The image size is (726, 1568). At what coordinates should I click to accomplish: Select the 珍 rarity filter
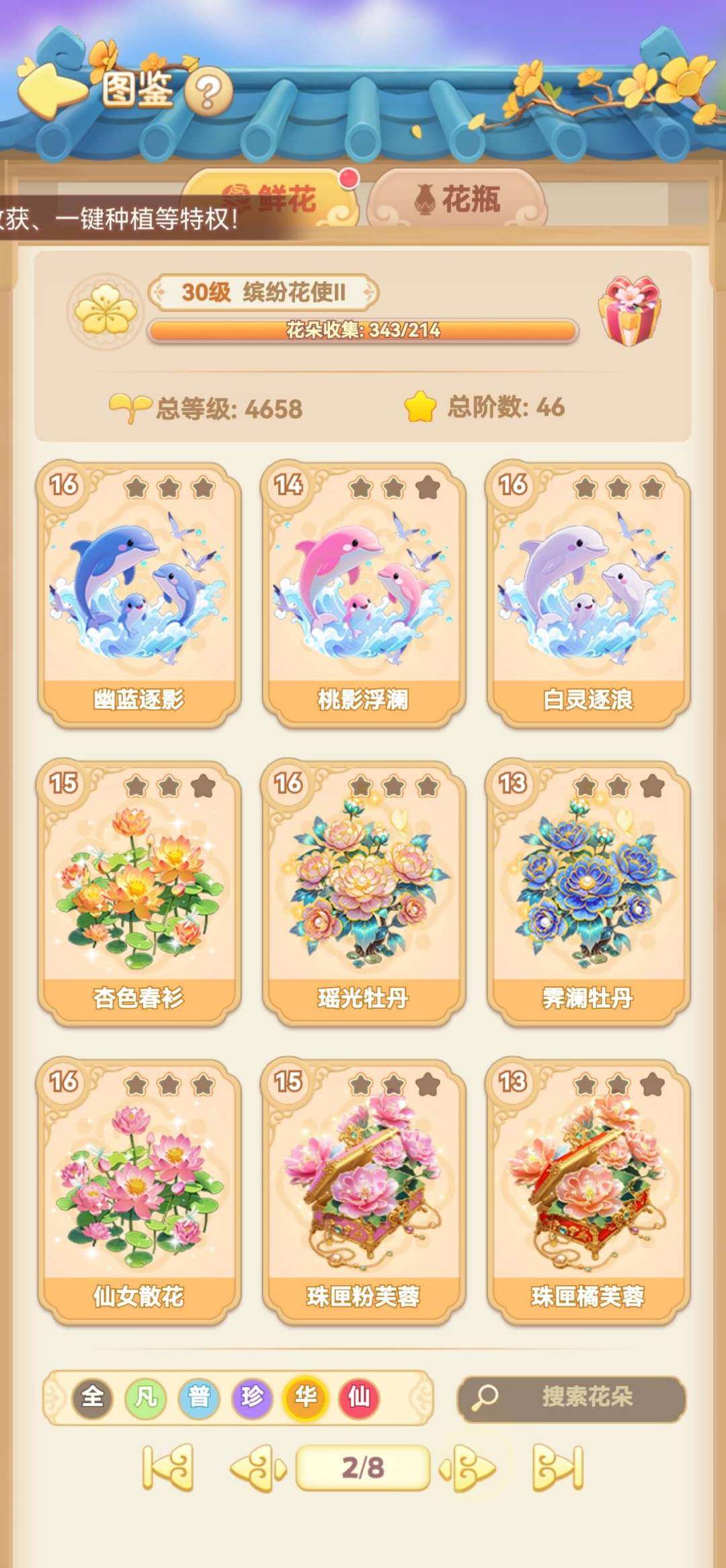click(252, 1397)
